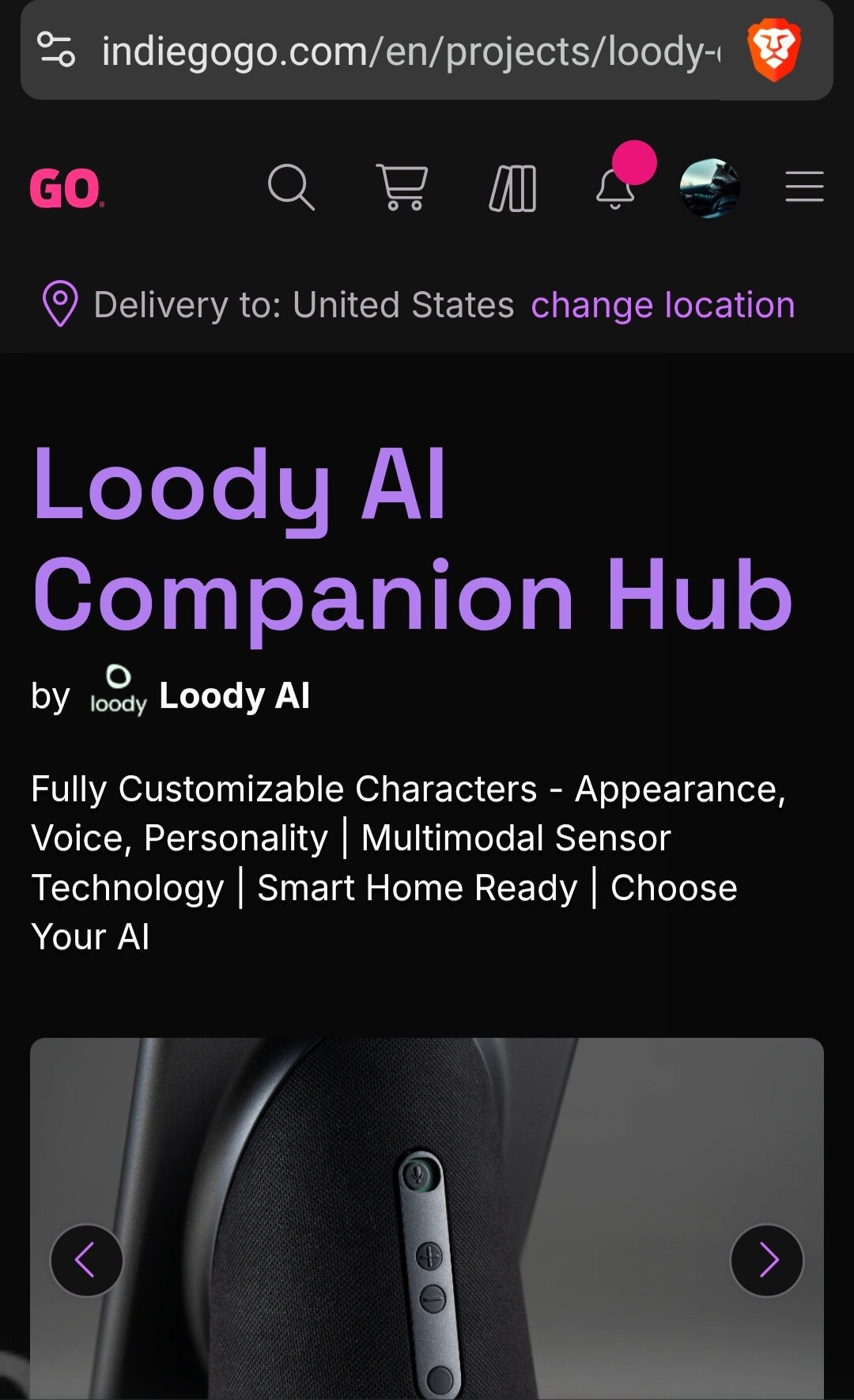Open the search icon
The image size is (854, 1400).
[x=291, y=188]
